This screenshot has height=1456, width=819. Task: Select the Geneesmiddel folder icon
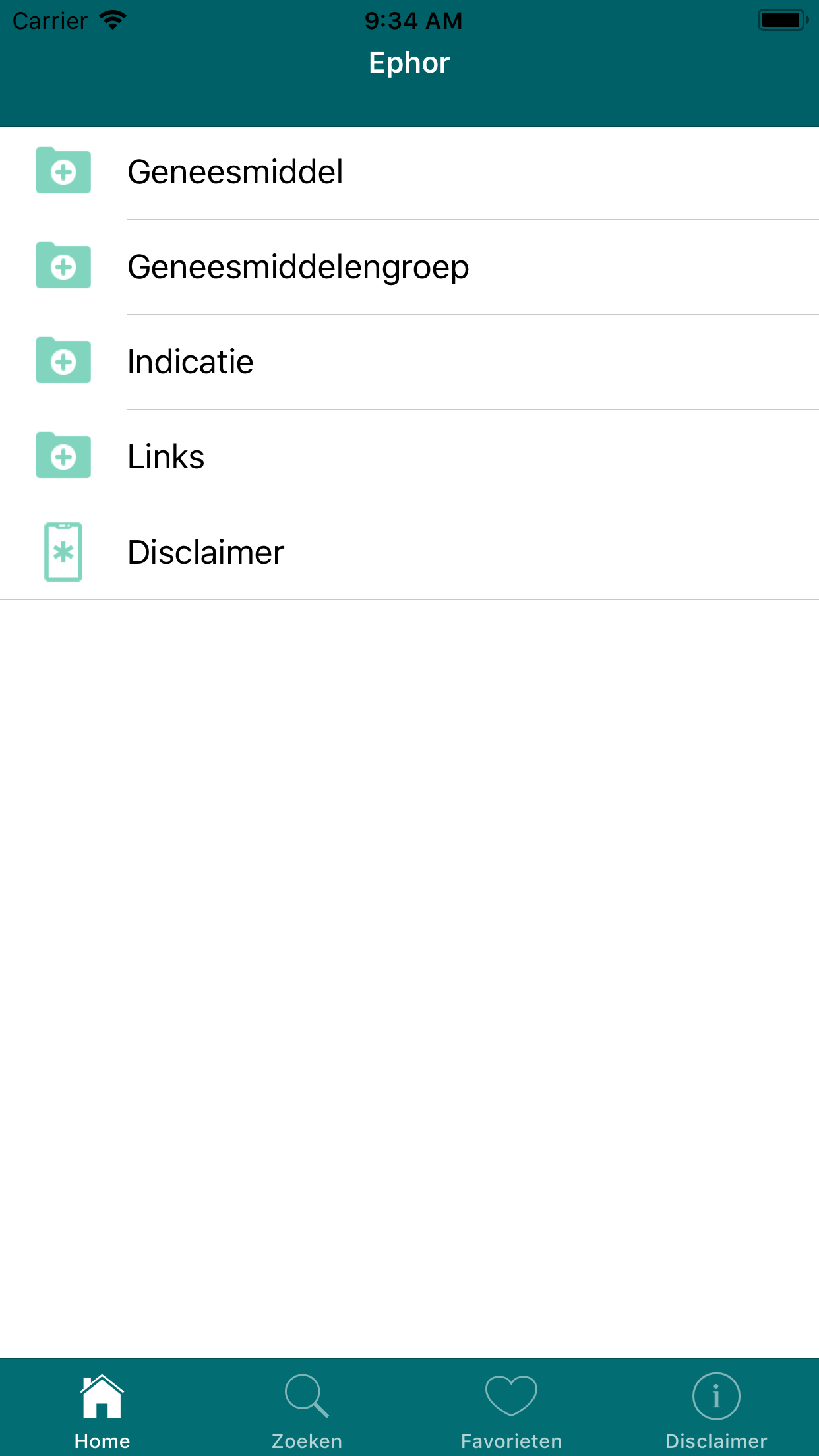[63, 172]
